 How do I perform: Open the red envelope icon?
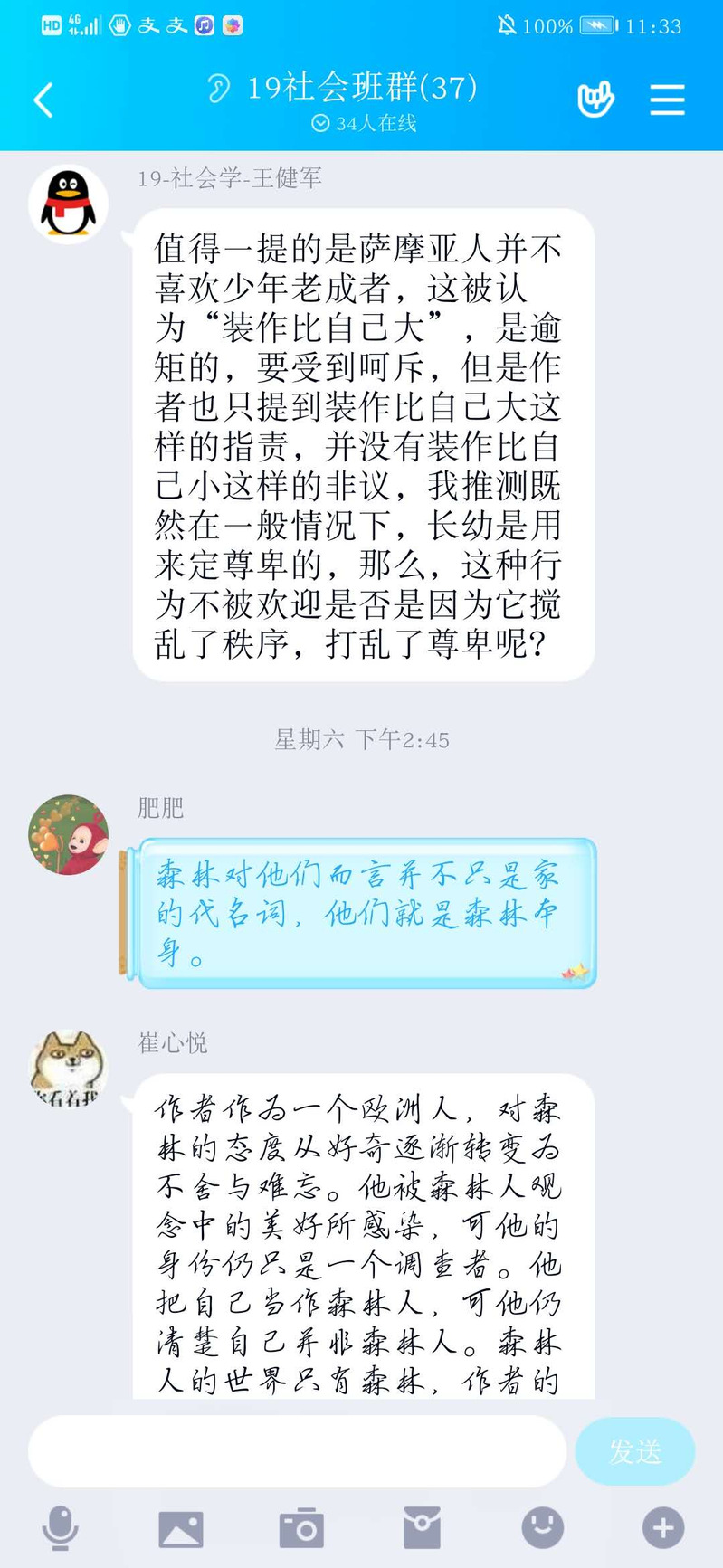pyautogui.click(x=422, y=1528)
